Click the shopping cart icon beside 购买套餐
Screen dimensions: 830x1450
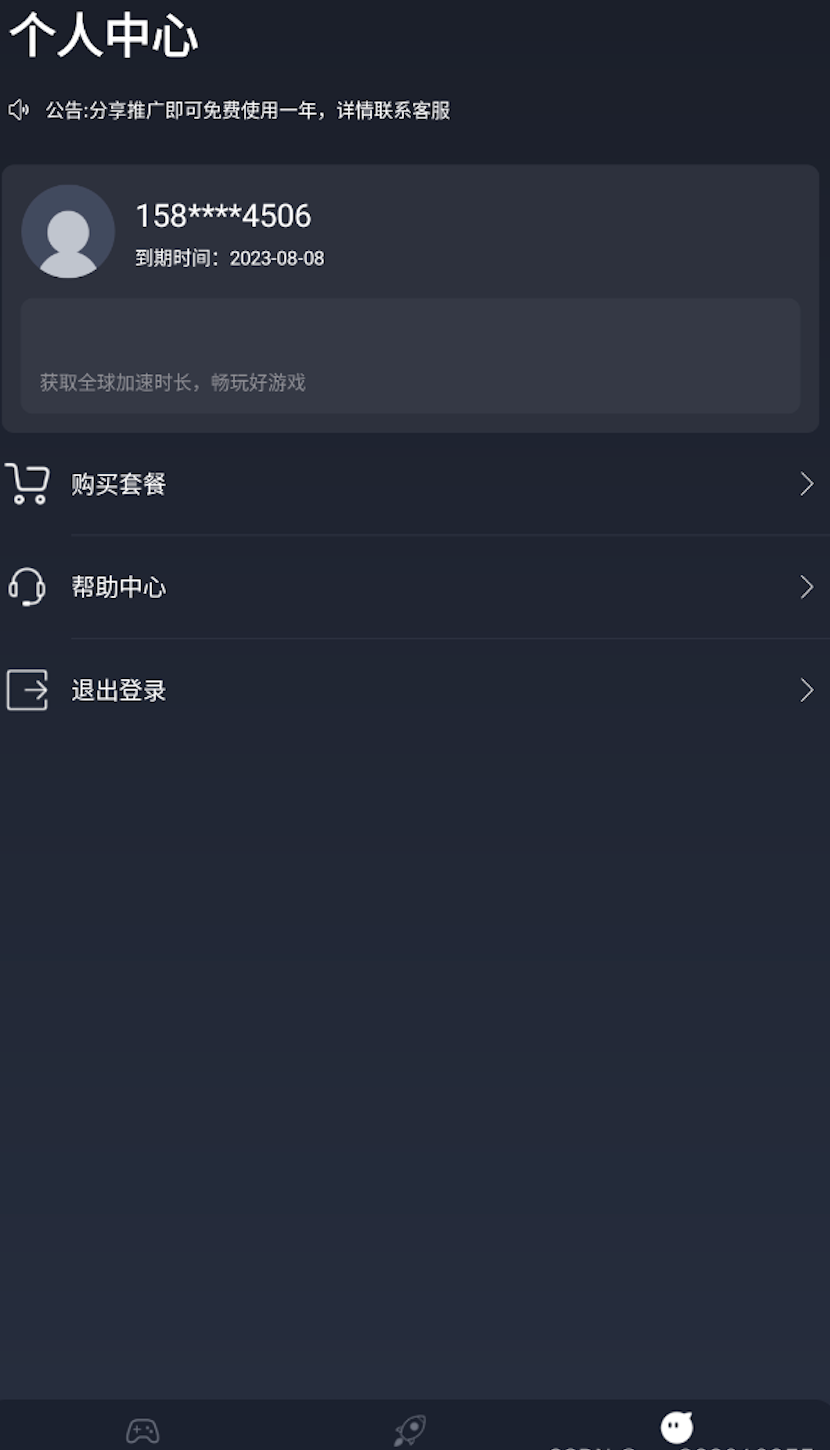(x=27, y=484)
